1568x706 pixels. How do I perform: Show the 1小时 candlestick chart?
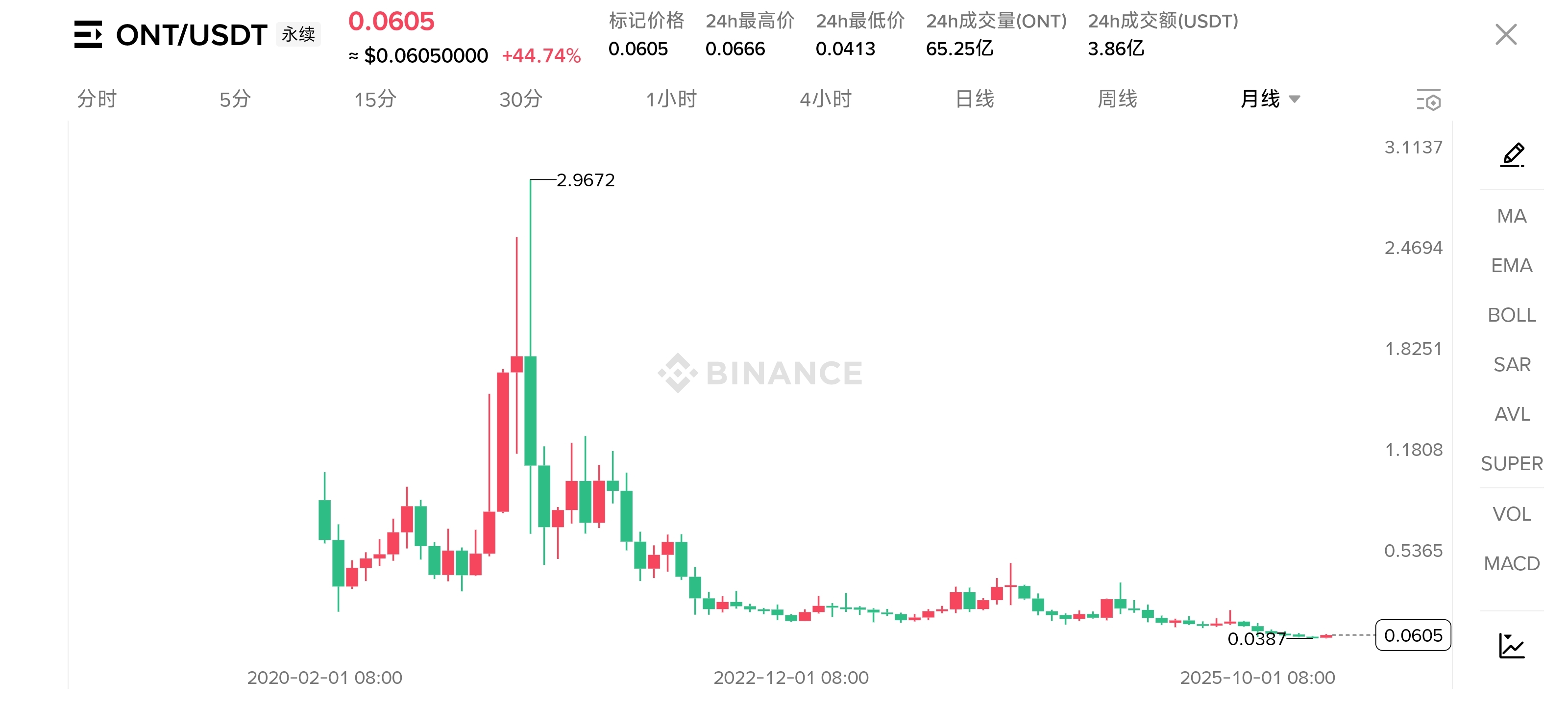coord(671,99)
